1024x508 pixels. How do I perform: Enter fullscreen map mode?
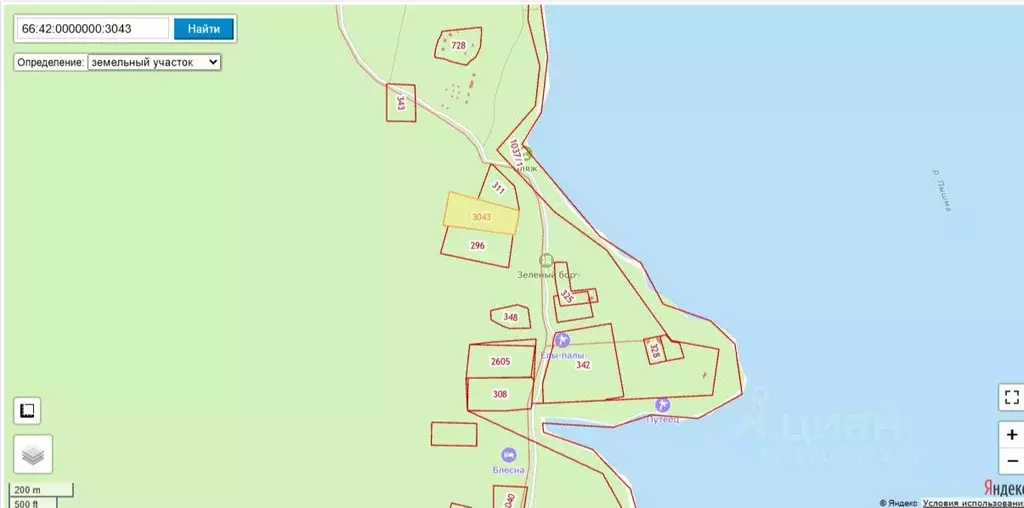coord(1011,397)
